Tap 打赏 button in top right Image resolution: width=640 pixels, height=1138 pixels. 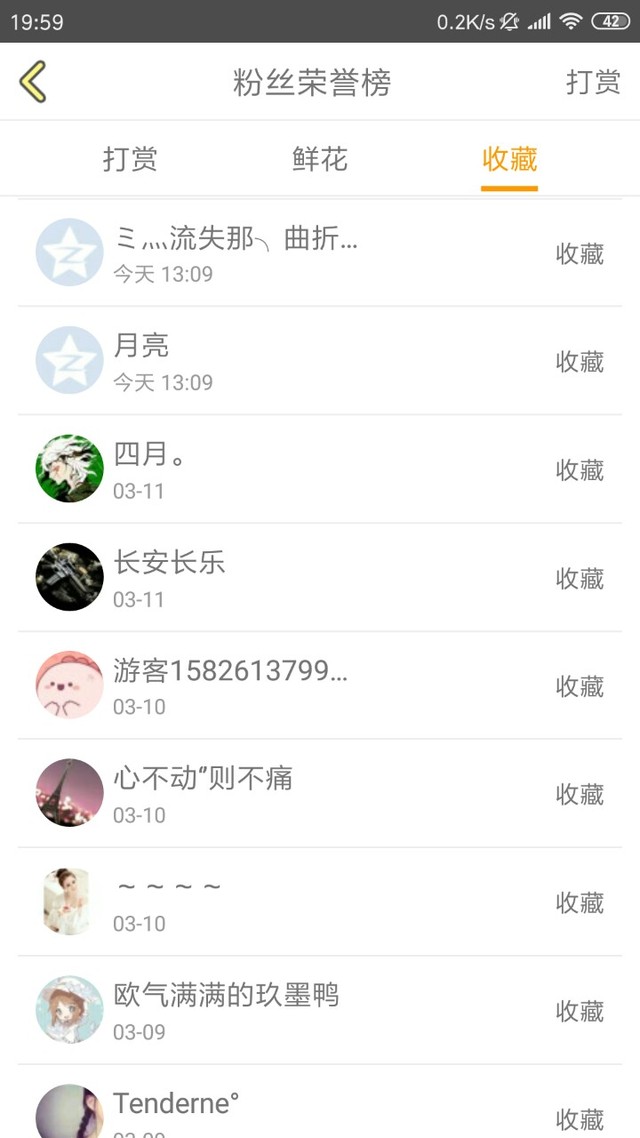(593, 82)
